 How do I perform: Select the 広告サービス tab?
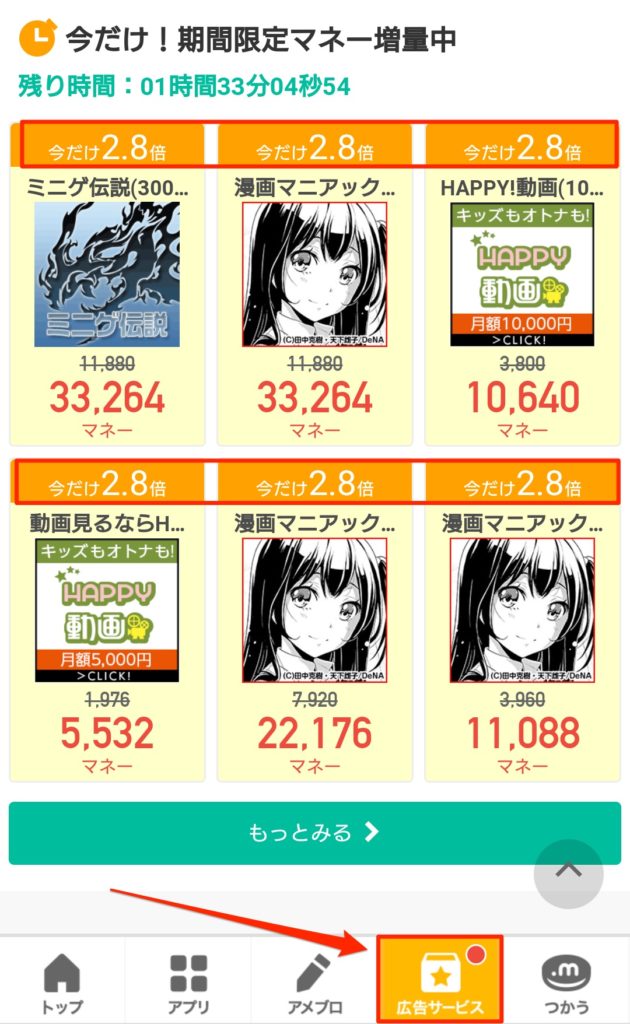[440, 982]
